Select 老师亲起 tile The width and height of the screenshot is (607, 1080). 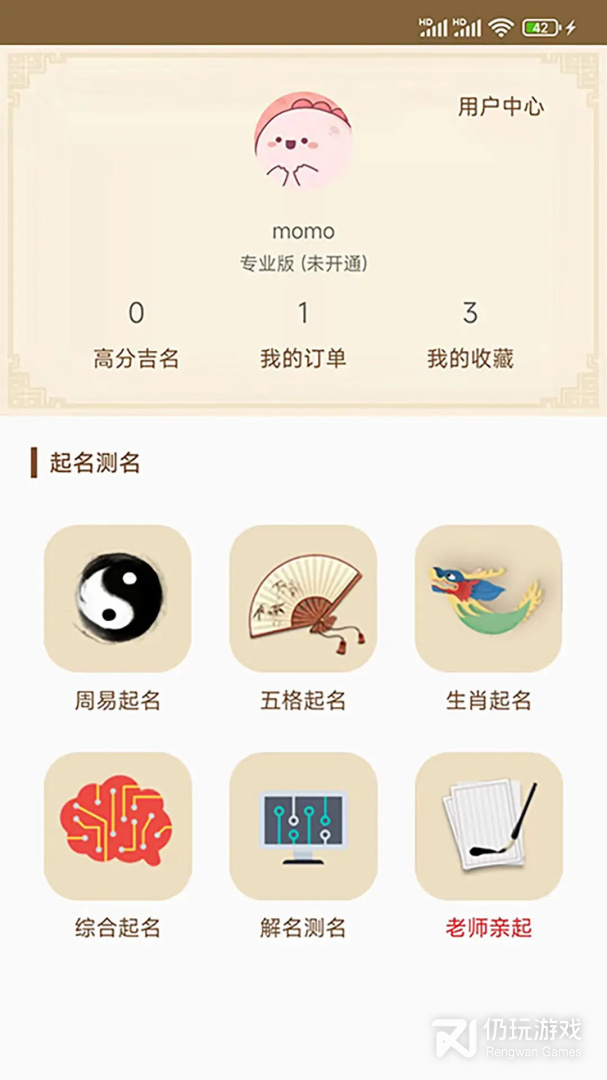click(x=488, y=826)
